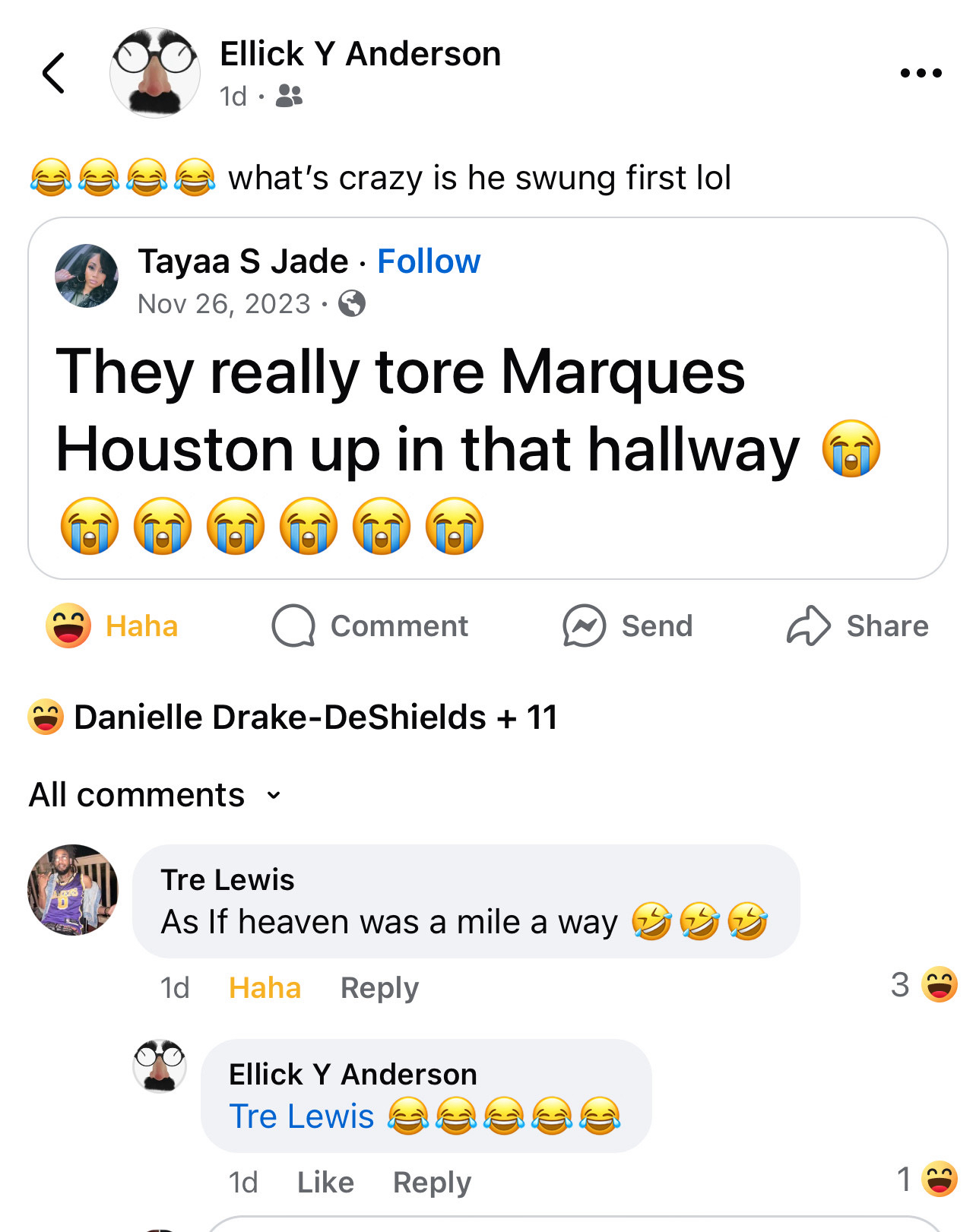Comment on the post
This screenshot has width=976, height=1232.
pyautogui.click(x=370, y=626)
